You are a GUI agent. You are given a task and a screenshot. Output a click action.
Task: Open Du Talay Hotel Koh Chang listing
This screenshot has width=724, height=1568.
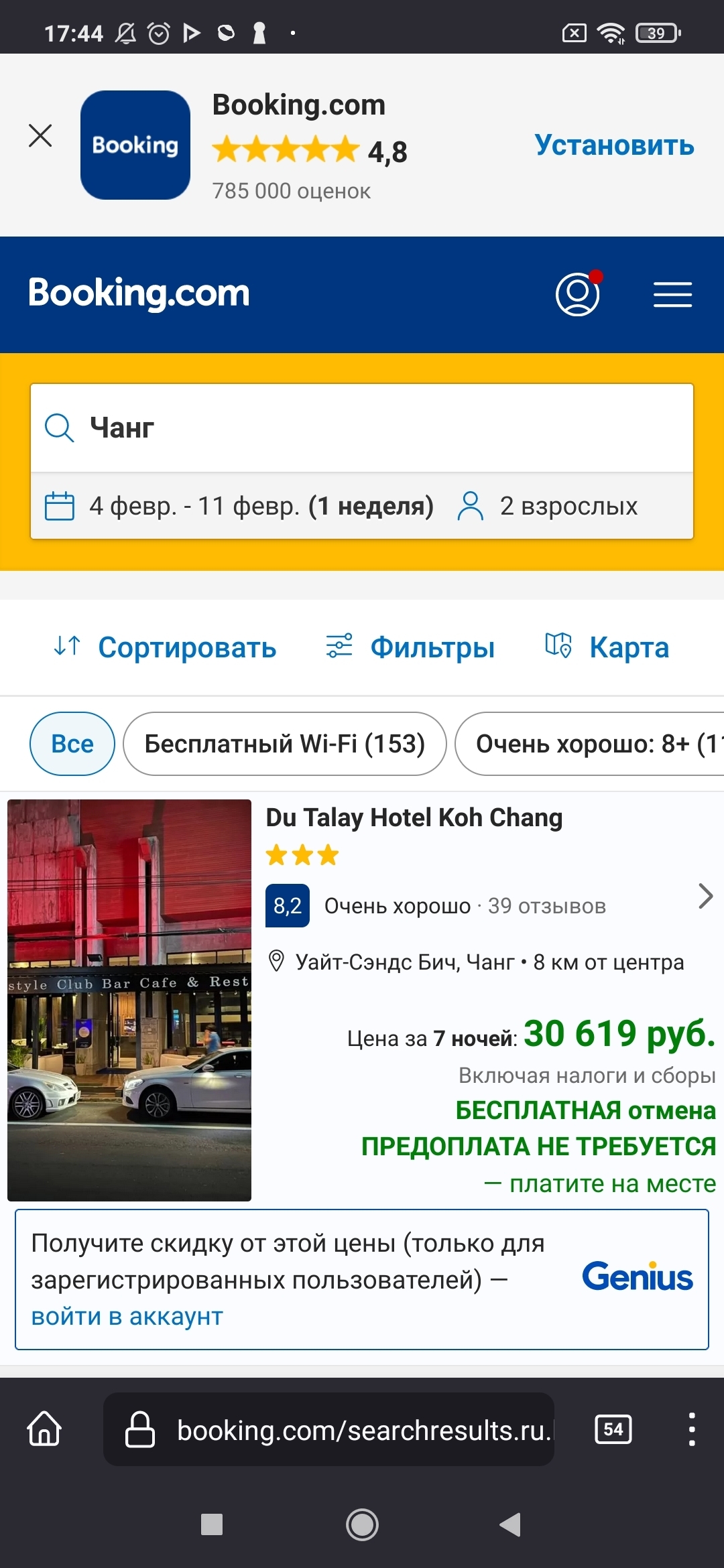click(414, 818)
